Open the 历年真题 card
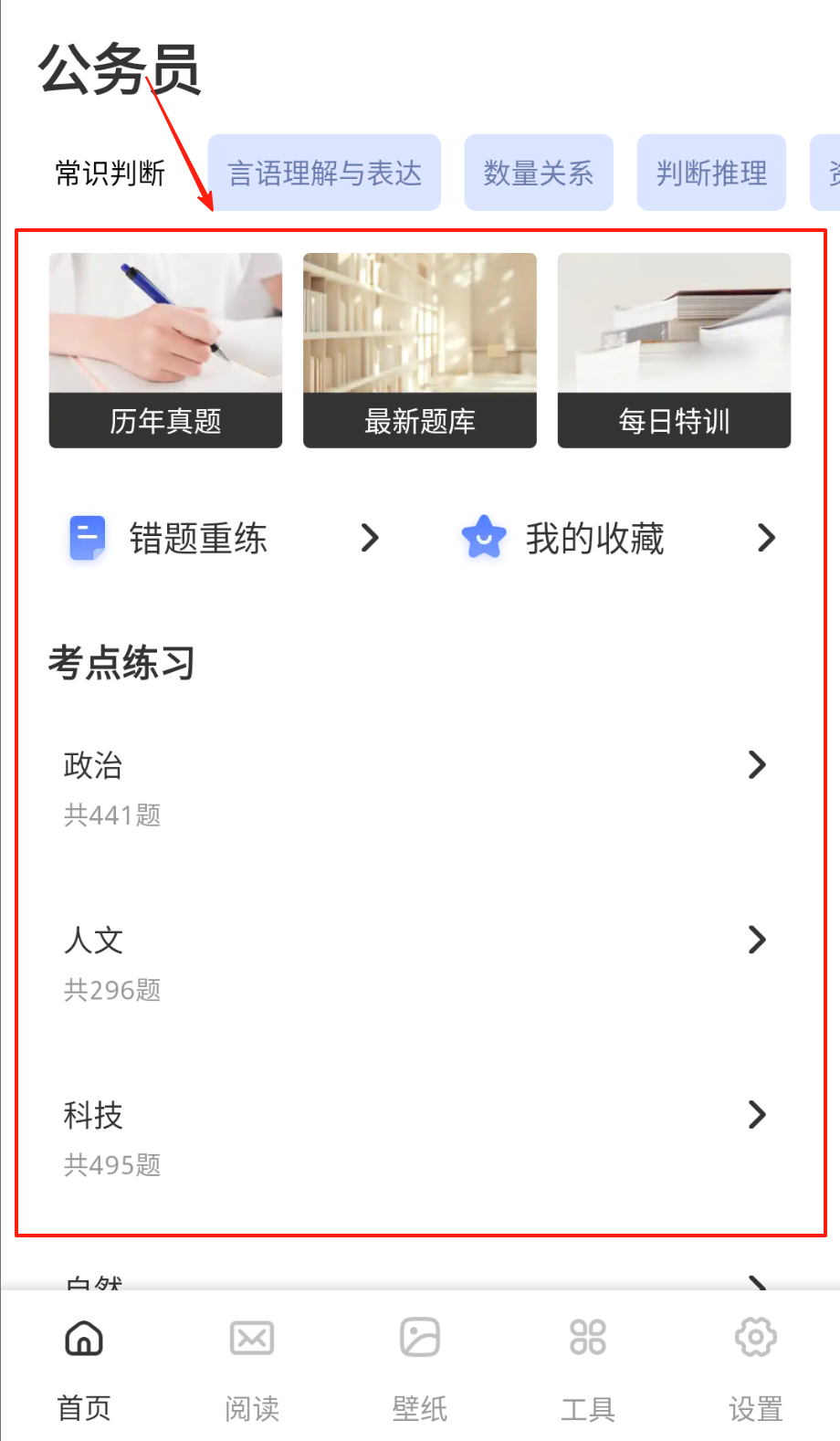Screen dimensions: 840x1441 coord(165,351)
